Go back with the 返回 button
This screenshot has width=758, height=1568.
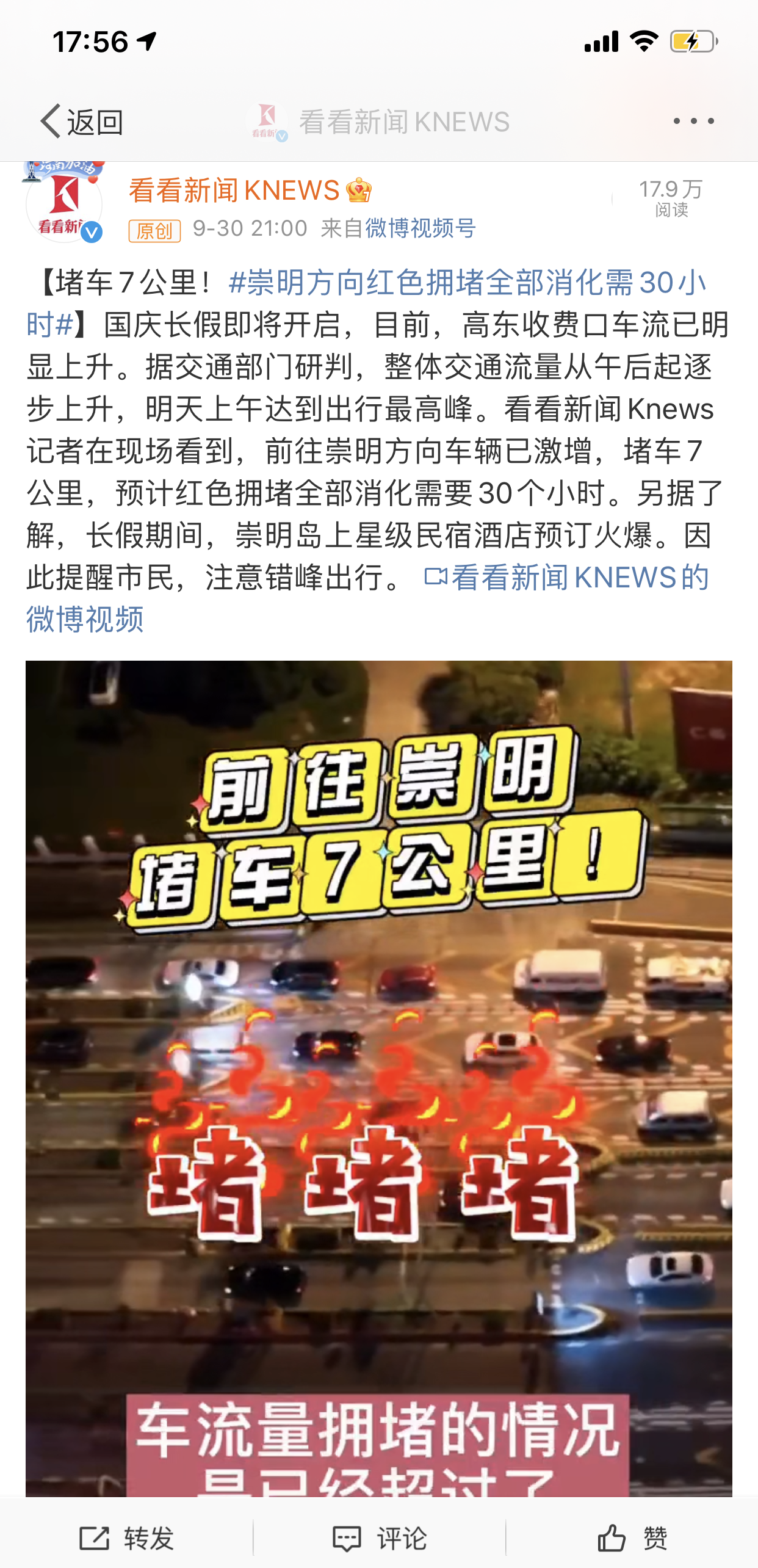[x=81, y=122]
